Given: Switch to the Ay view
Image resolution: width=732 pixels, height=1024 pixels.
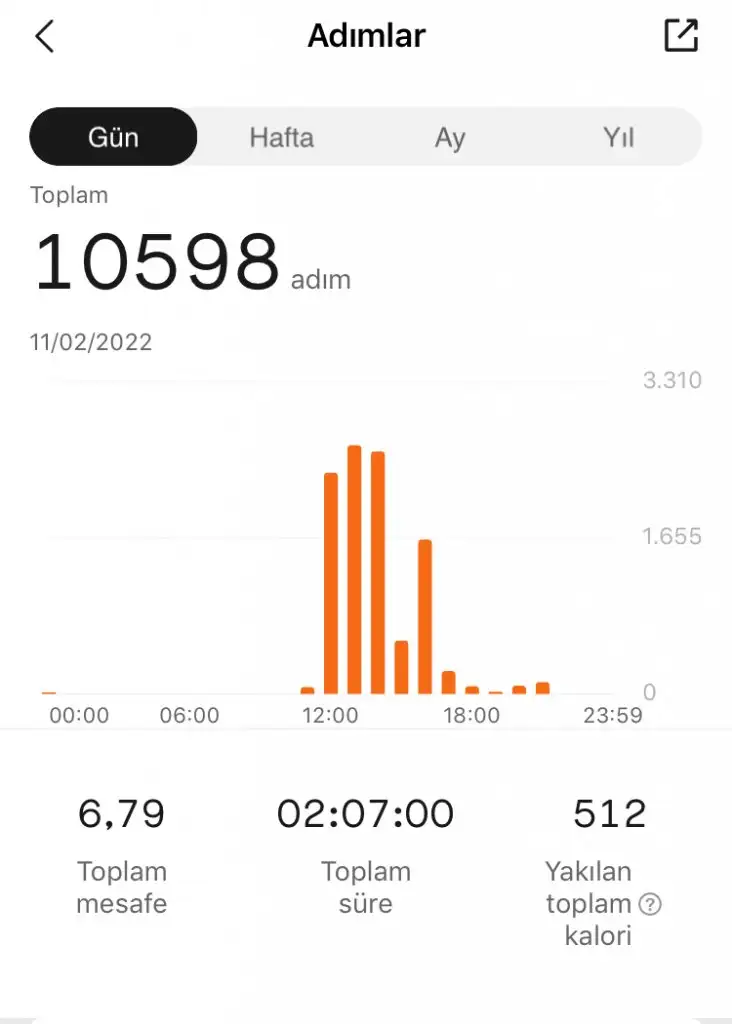Looking at the screenshot, I should pyautogui.click(x=450, y=137).
